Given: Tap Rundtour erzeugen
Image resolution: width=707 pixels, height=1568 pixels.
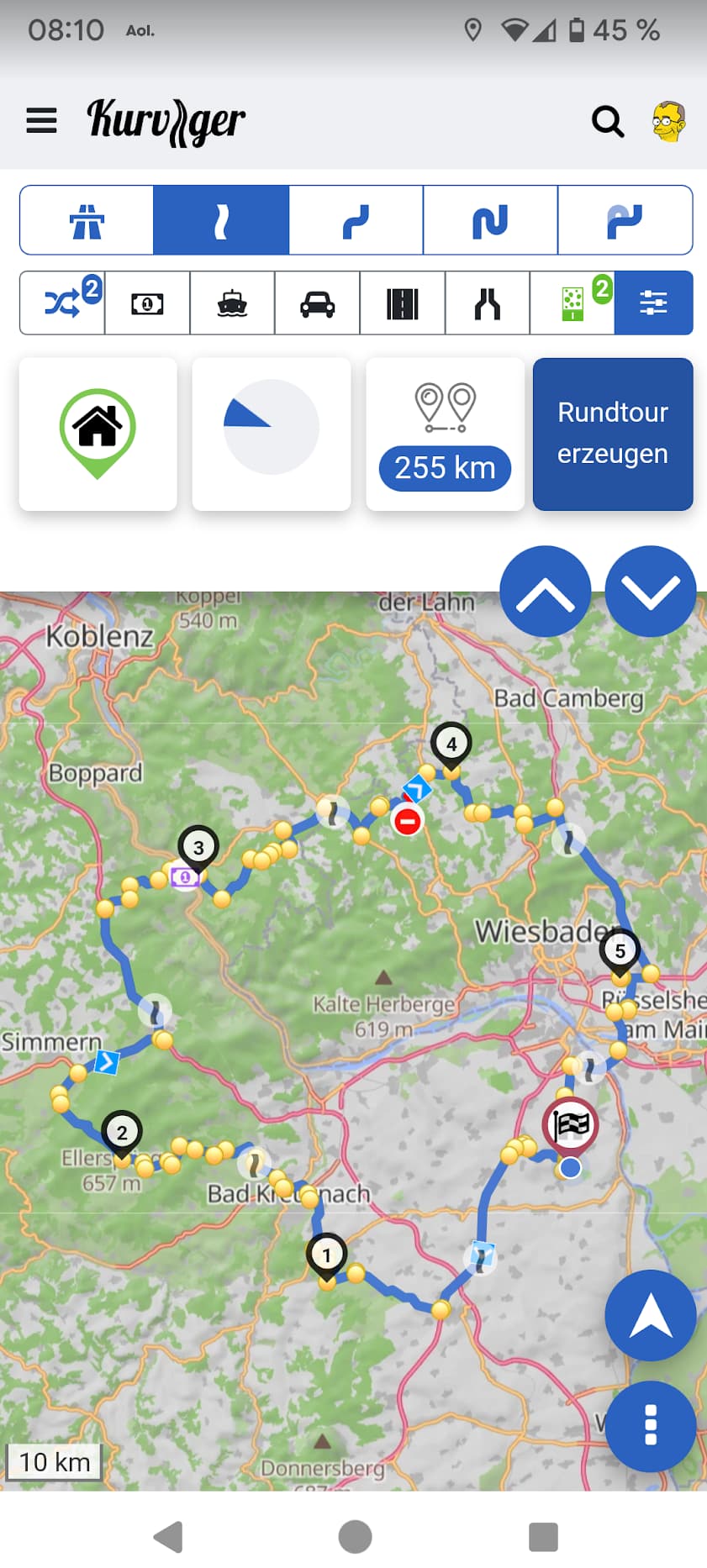Looking at the screenshot, I should tap(613, 434).
